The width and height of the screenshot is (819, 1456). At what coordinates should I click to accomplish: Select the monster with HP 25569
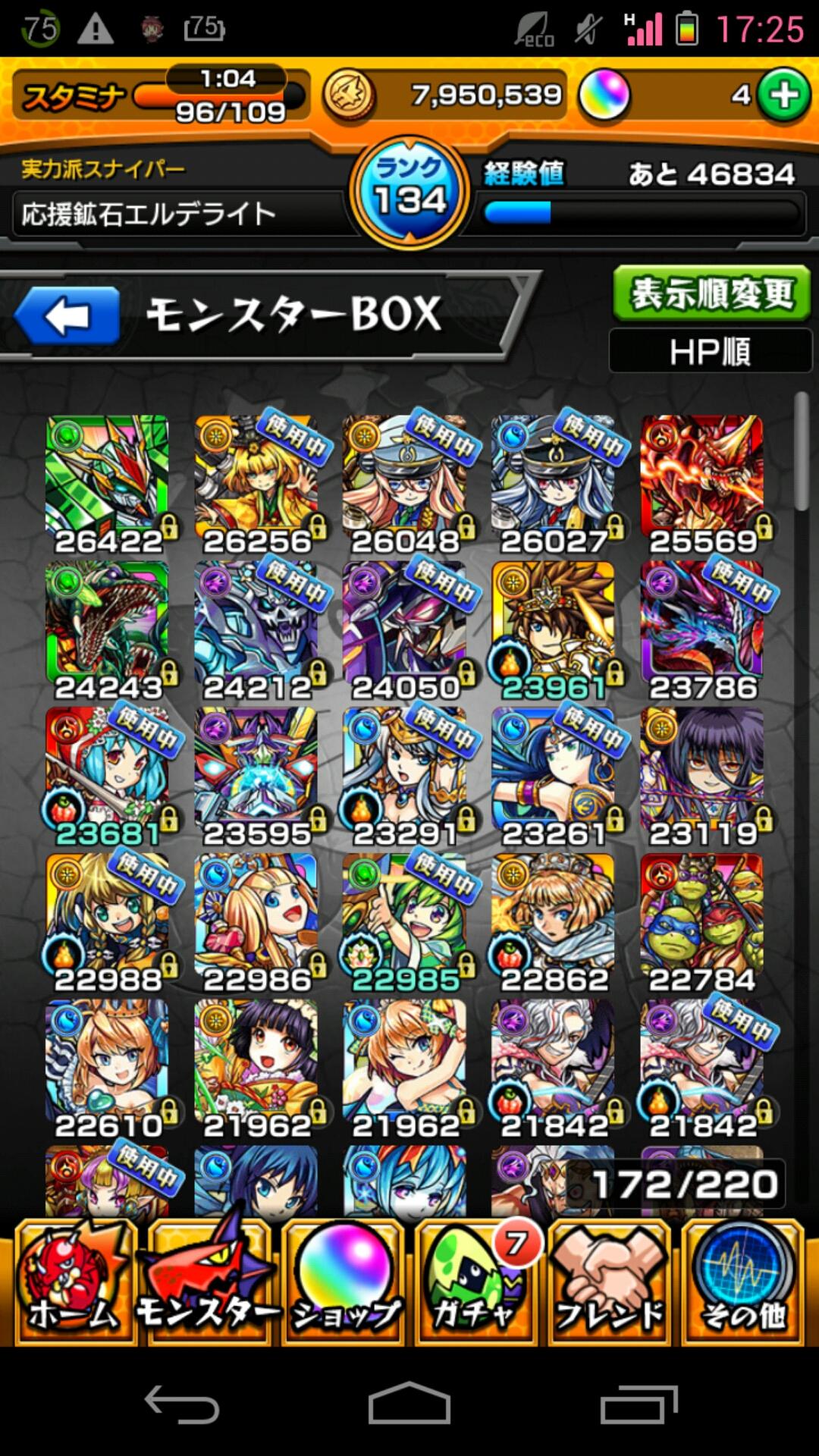[x=702, y=483]
